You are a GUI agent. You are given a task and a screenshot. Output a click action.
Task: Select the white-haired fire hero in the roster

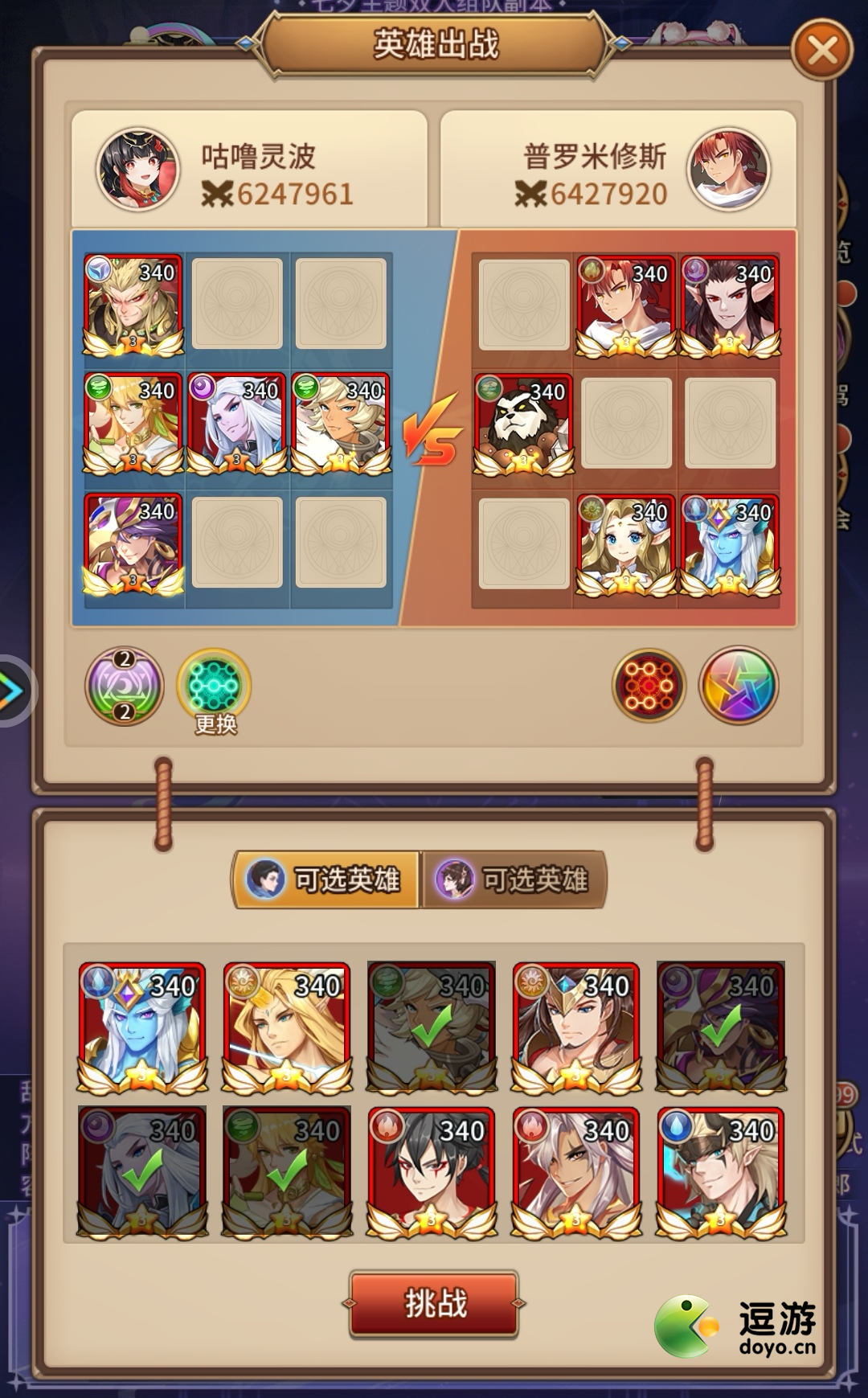click(x=576, y=1171)
